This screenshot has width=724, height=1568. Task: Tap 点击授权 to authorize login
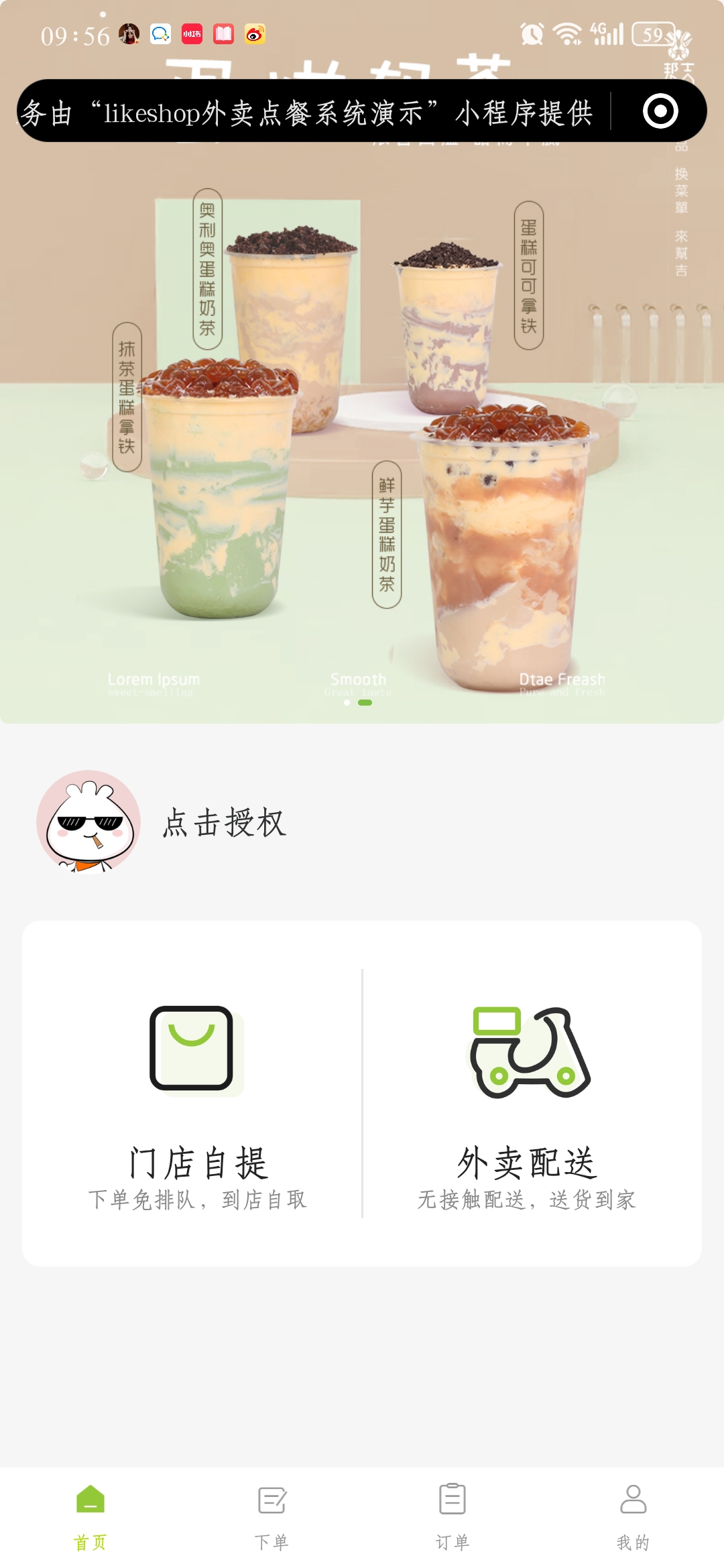[x=225, y=823]
